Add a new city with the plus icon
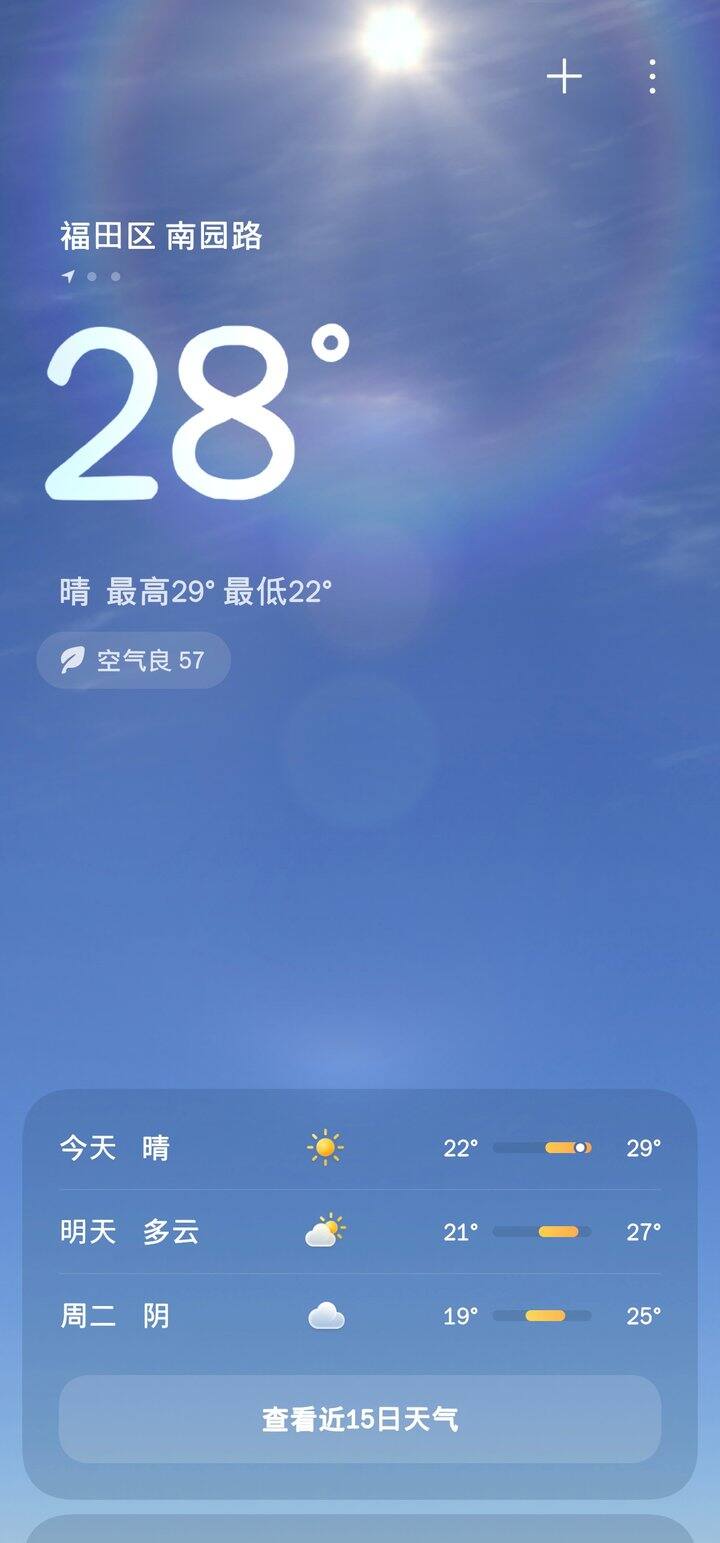This screenshot has width=720, height=1543. [564, 77]
